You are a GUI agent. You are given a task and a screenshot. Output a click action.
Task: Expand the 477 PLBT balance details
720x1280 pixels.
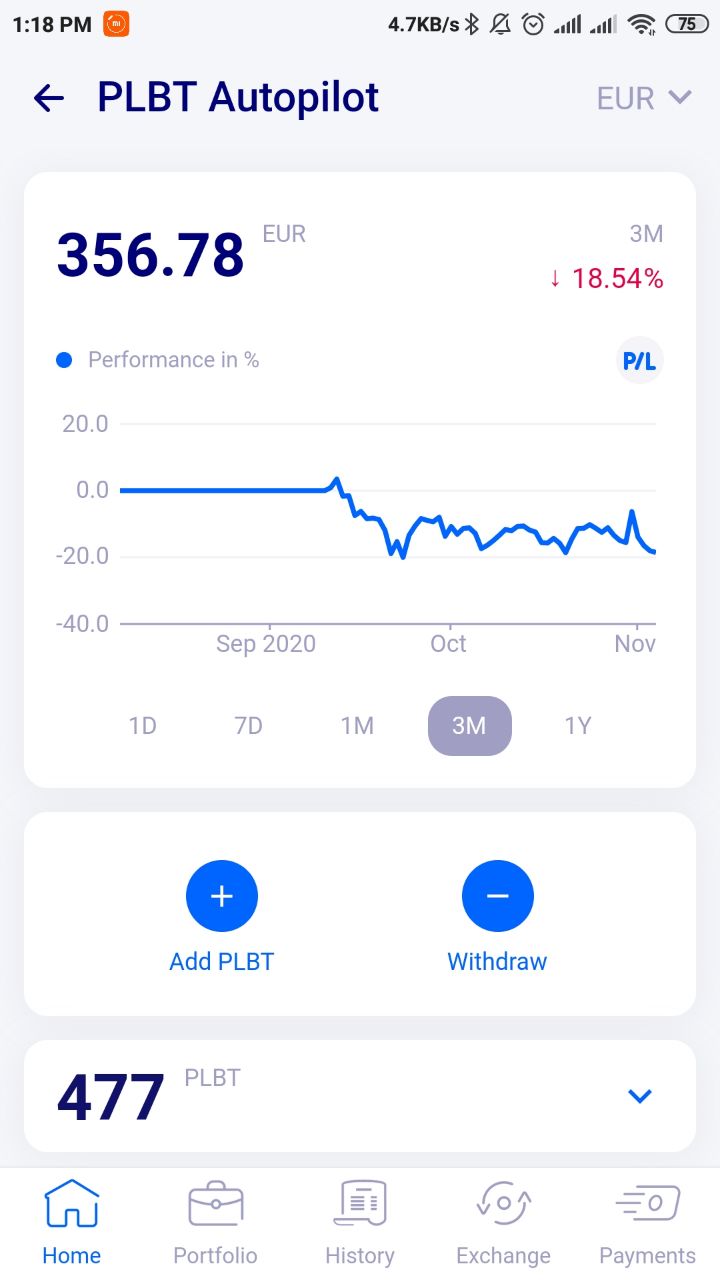coord(639,1096)
